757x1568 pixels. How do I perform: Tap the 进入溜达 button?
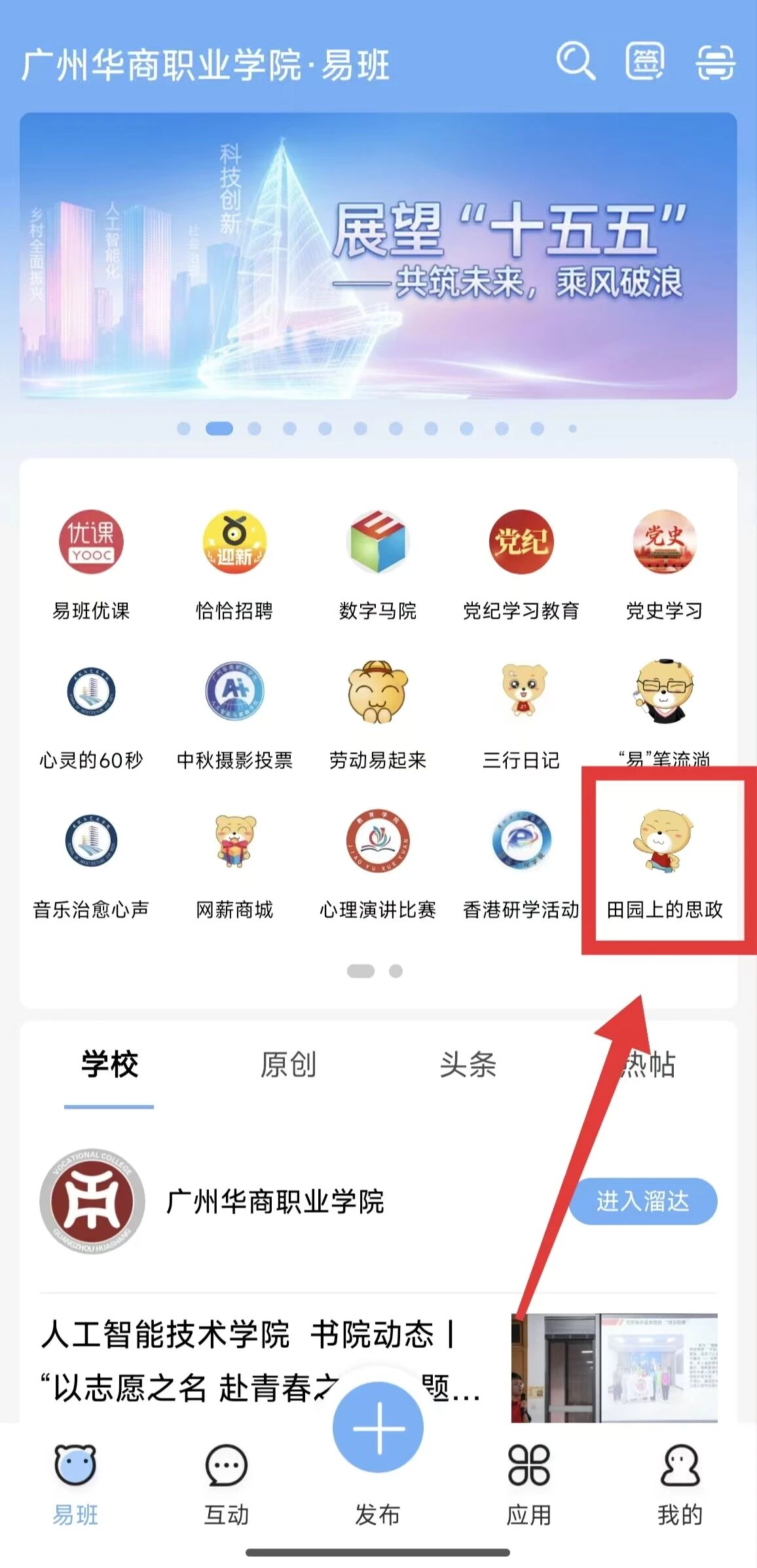(642, 1201)
